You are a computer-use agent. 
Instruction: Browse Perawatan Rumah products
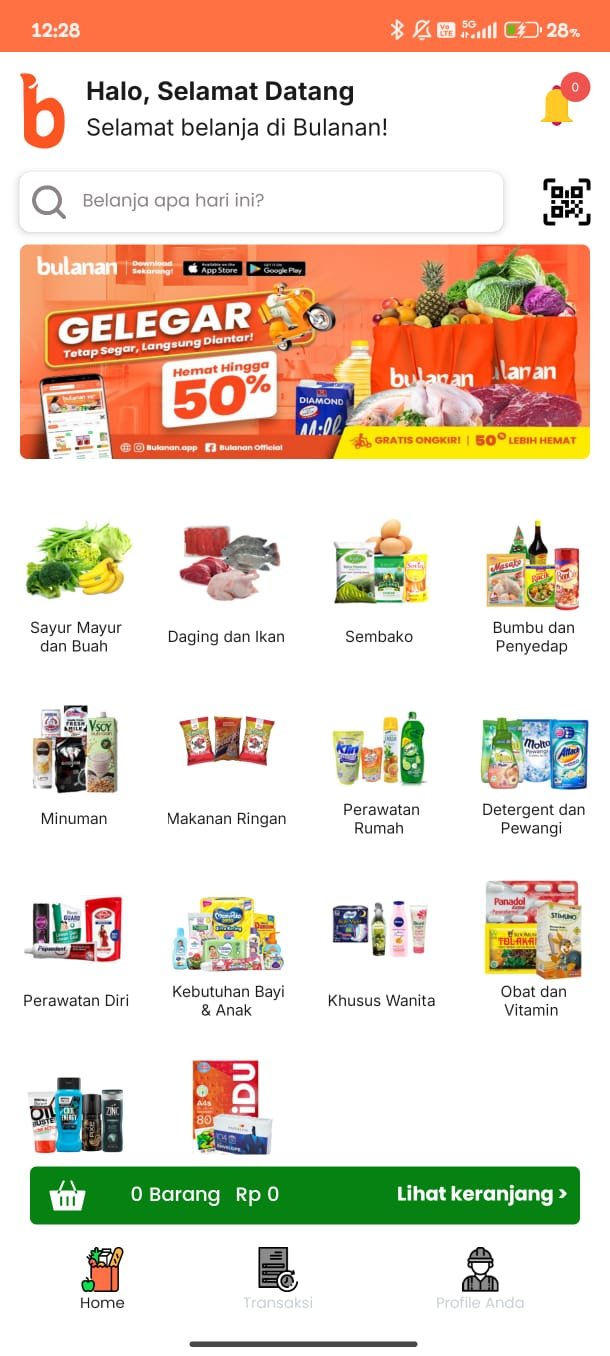(380, 765)
